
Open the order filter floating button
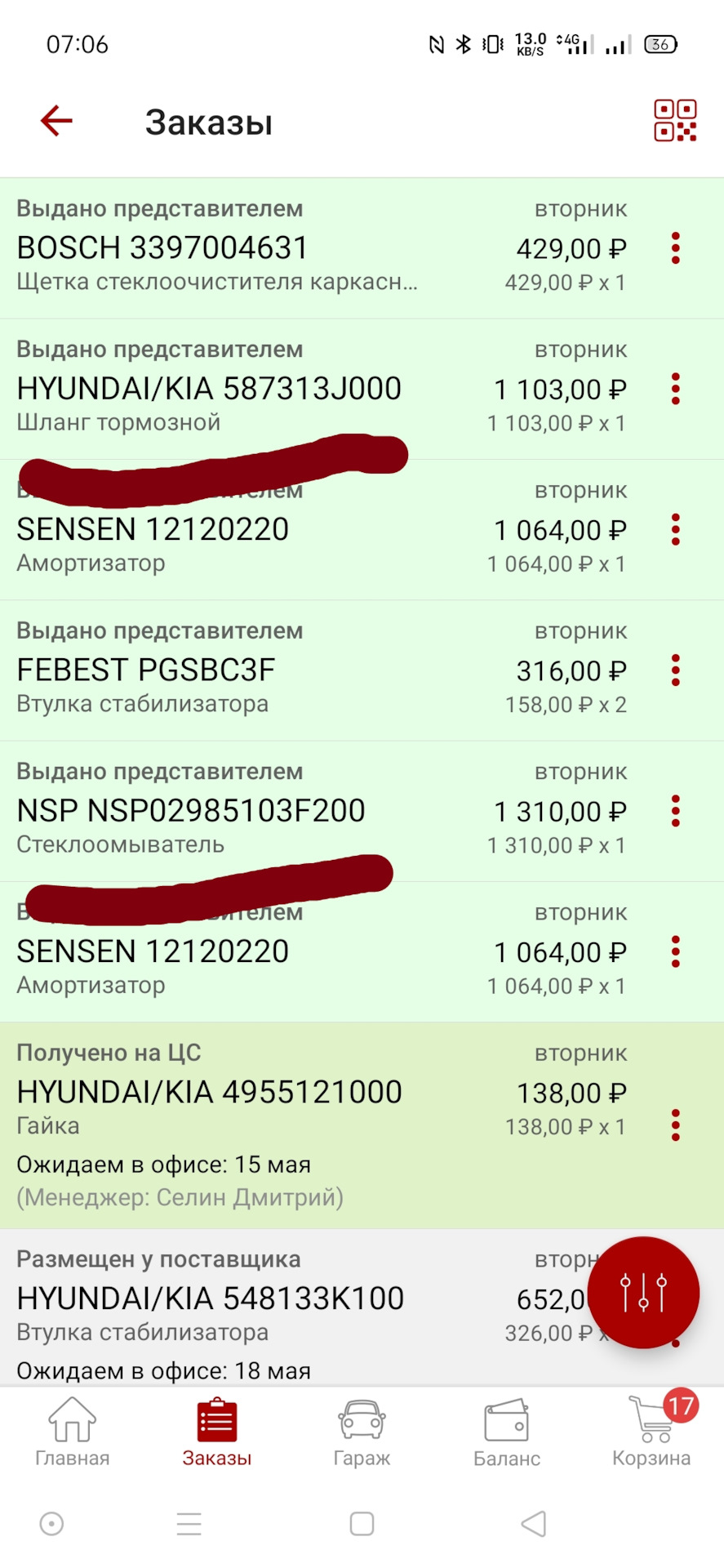(x=643, y=1293)
